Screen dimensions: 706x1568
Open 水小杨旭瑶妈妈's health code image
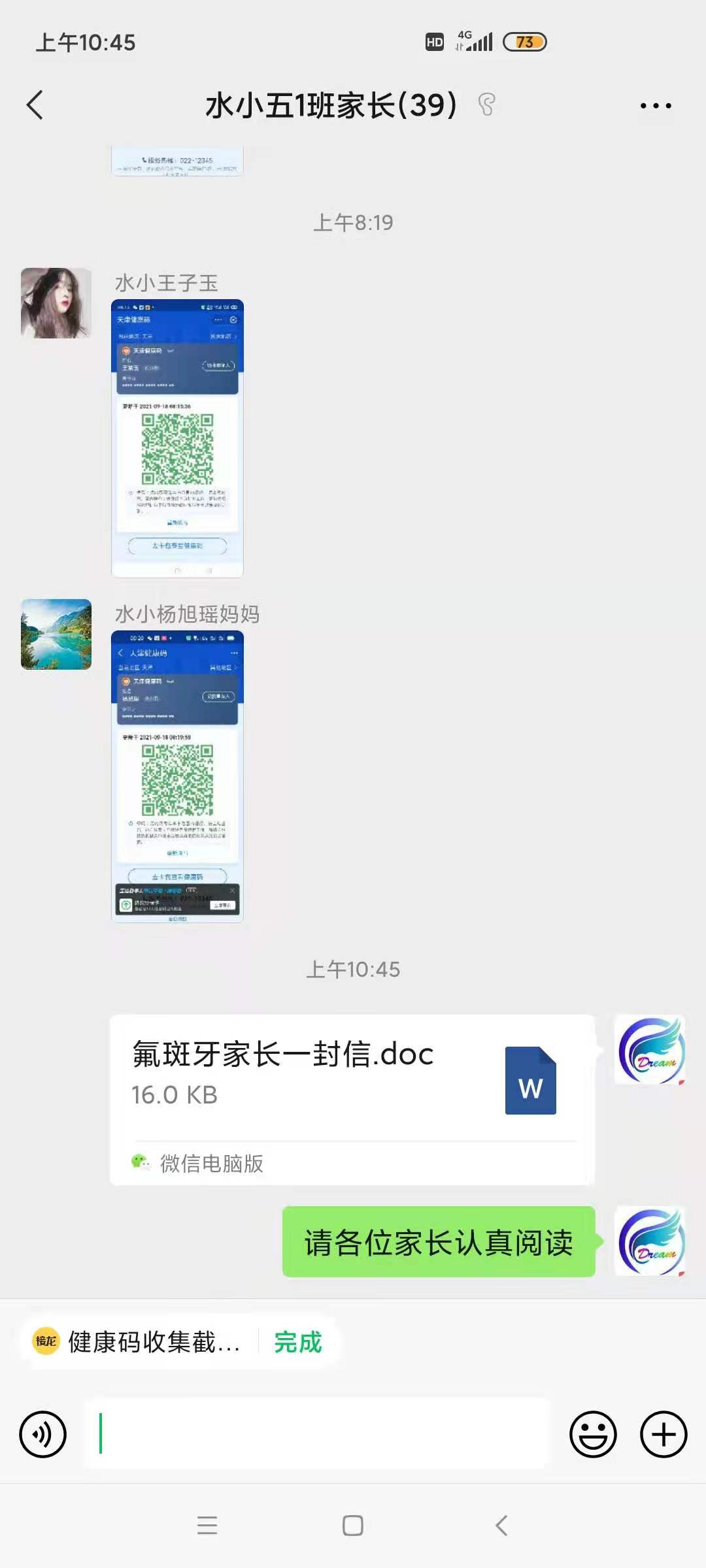click(177, 776)
